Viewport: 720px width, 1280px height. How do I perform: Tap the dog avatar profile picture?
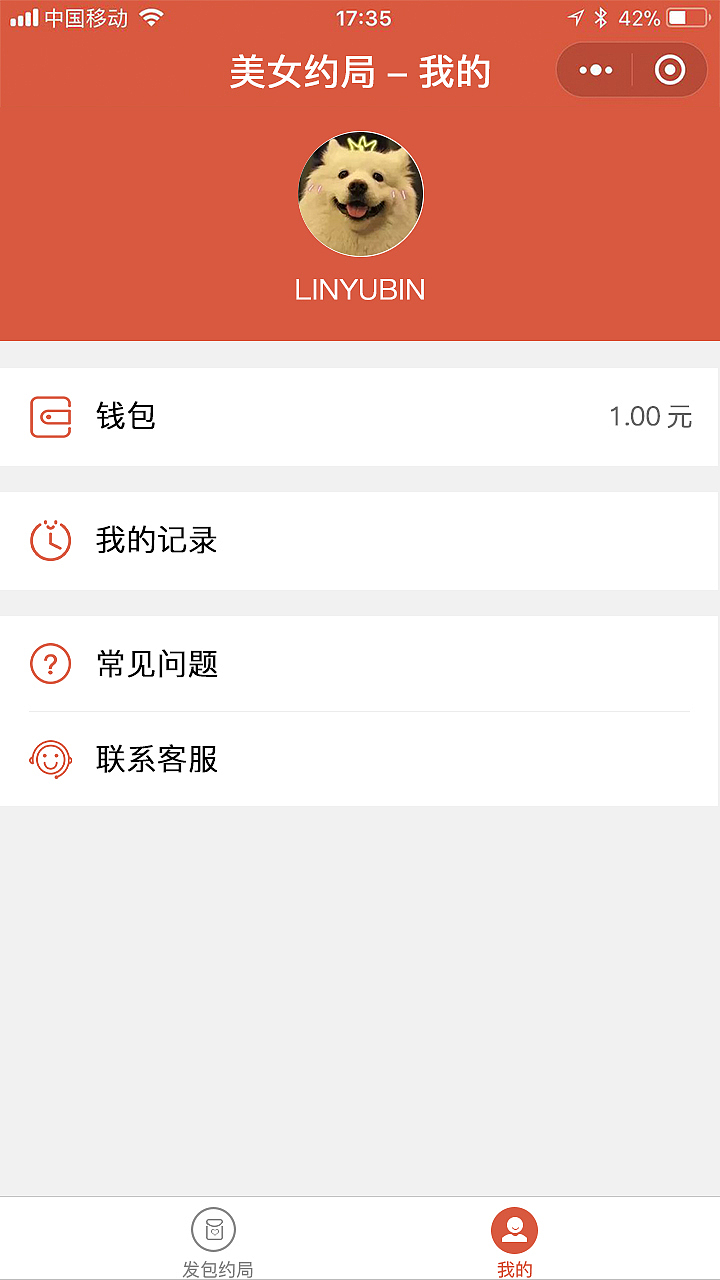(360, 193)
